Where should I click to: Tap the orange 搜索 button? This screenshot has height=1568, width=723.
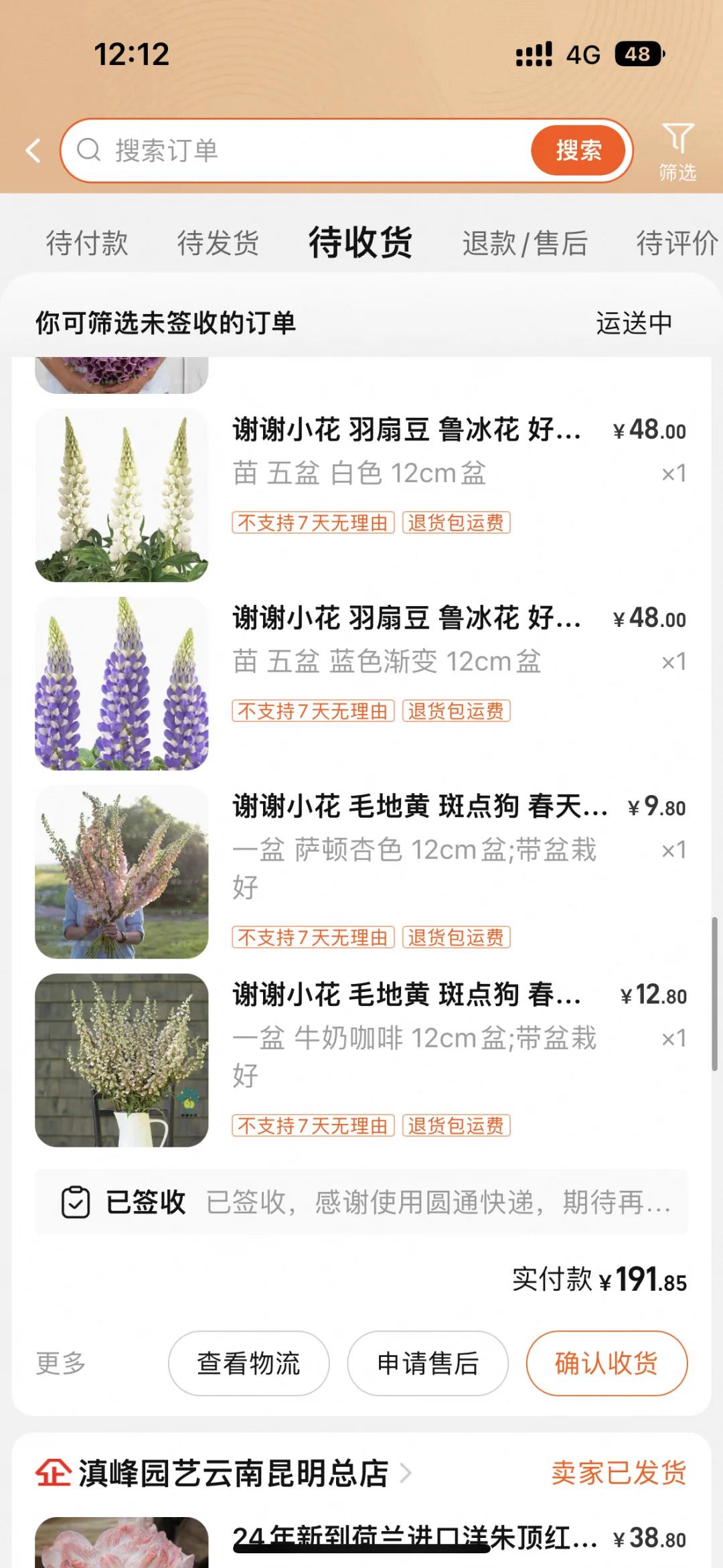pos(578,151)
